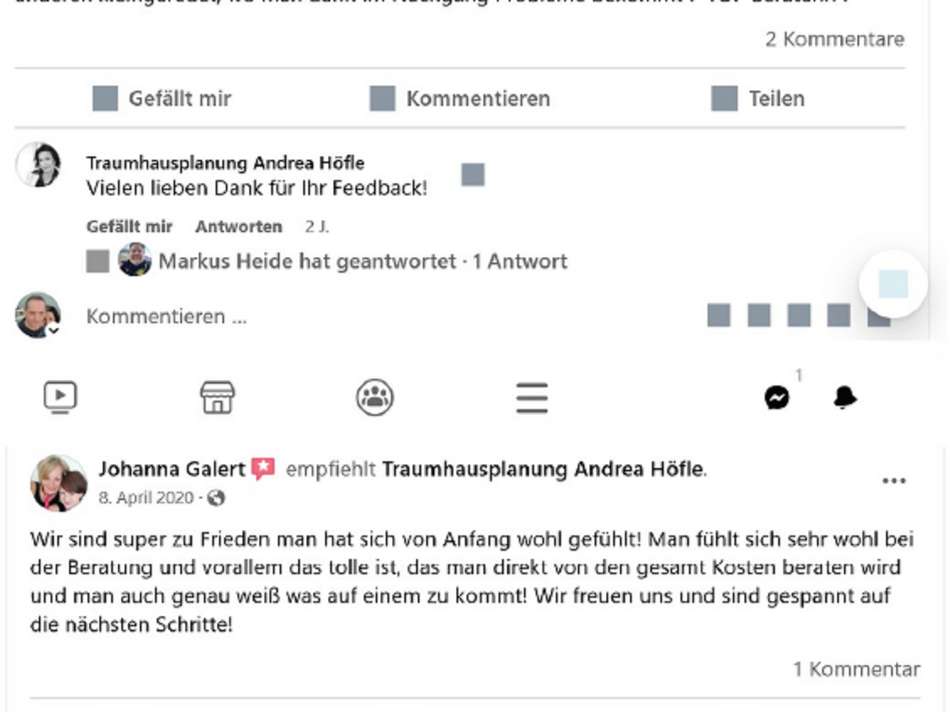950x712 pixels.
Task: Open overflow menu on Johanna Galert's post
Action: tap(893, 481)
